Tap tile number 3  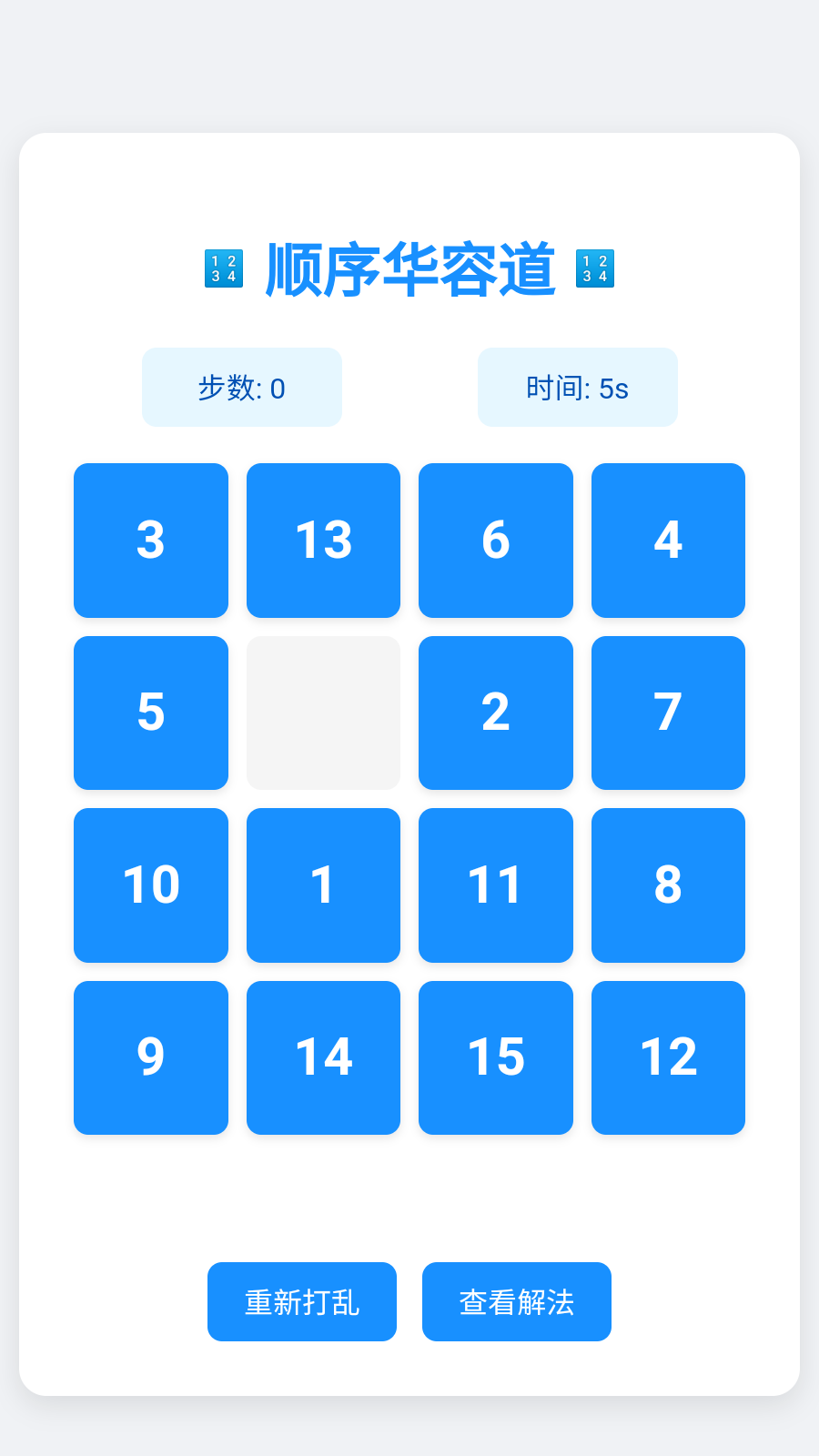151,541
